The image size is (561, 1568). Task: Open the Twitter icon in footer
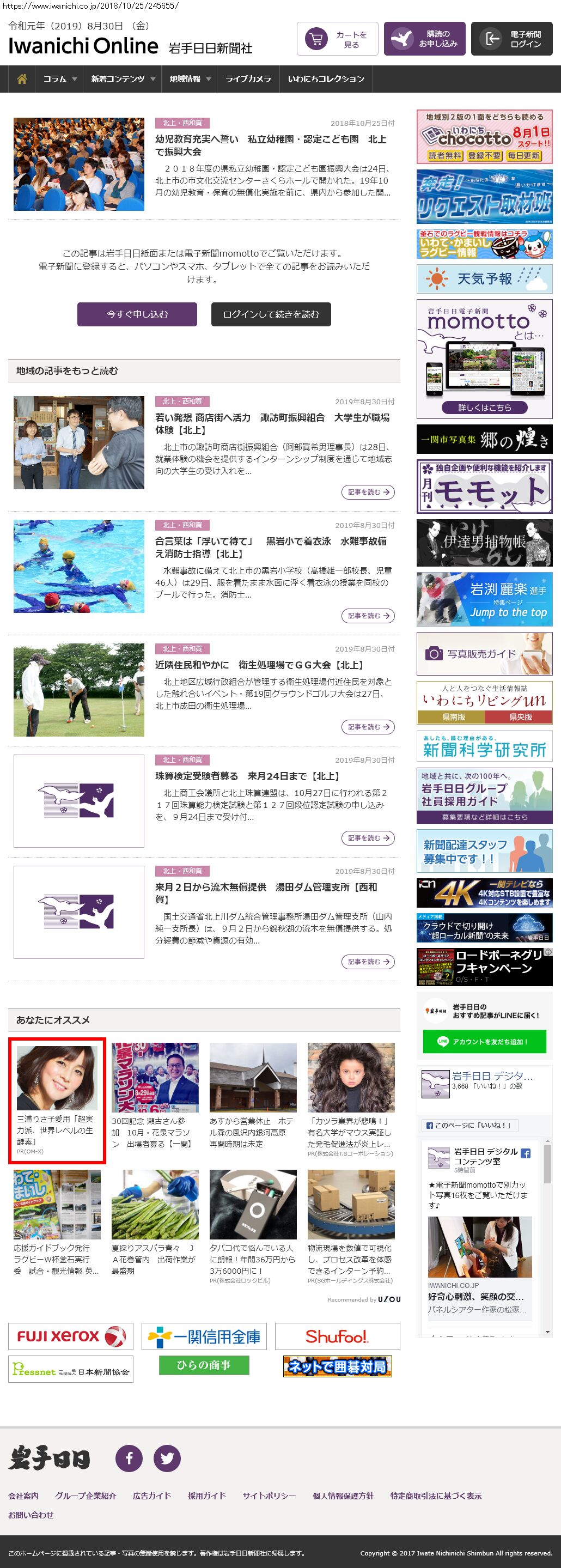(x=167, y=1458)
